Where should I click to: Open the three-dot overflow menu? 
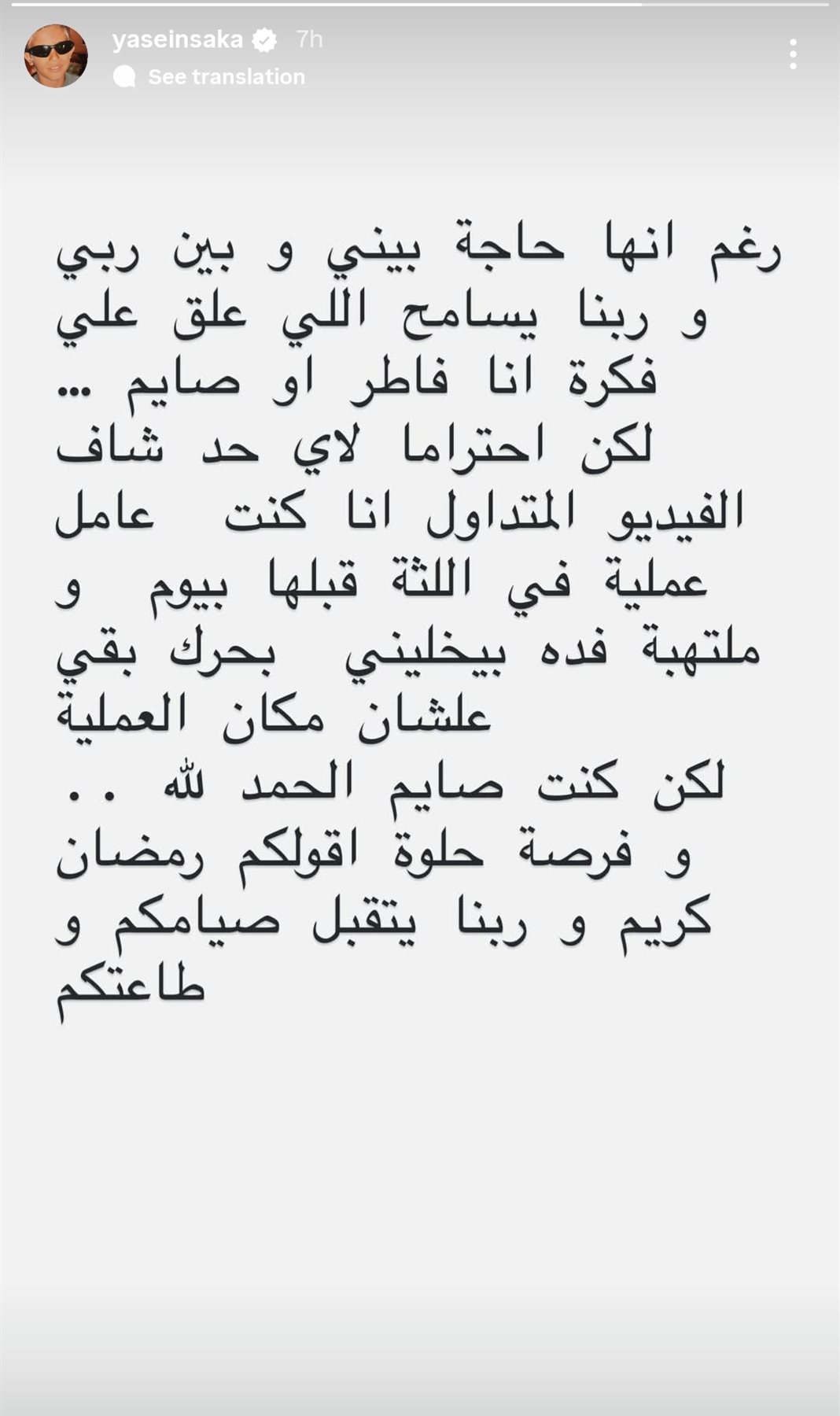tap(793, 54)
